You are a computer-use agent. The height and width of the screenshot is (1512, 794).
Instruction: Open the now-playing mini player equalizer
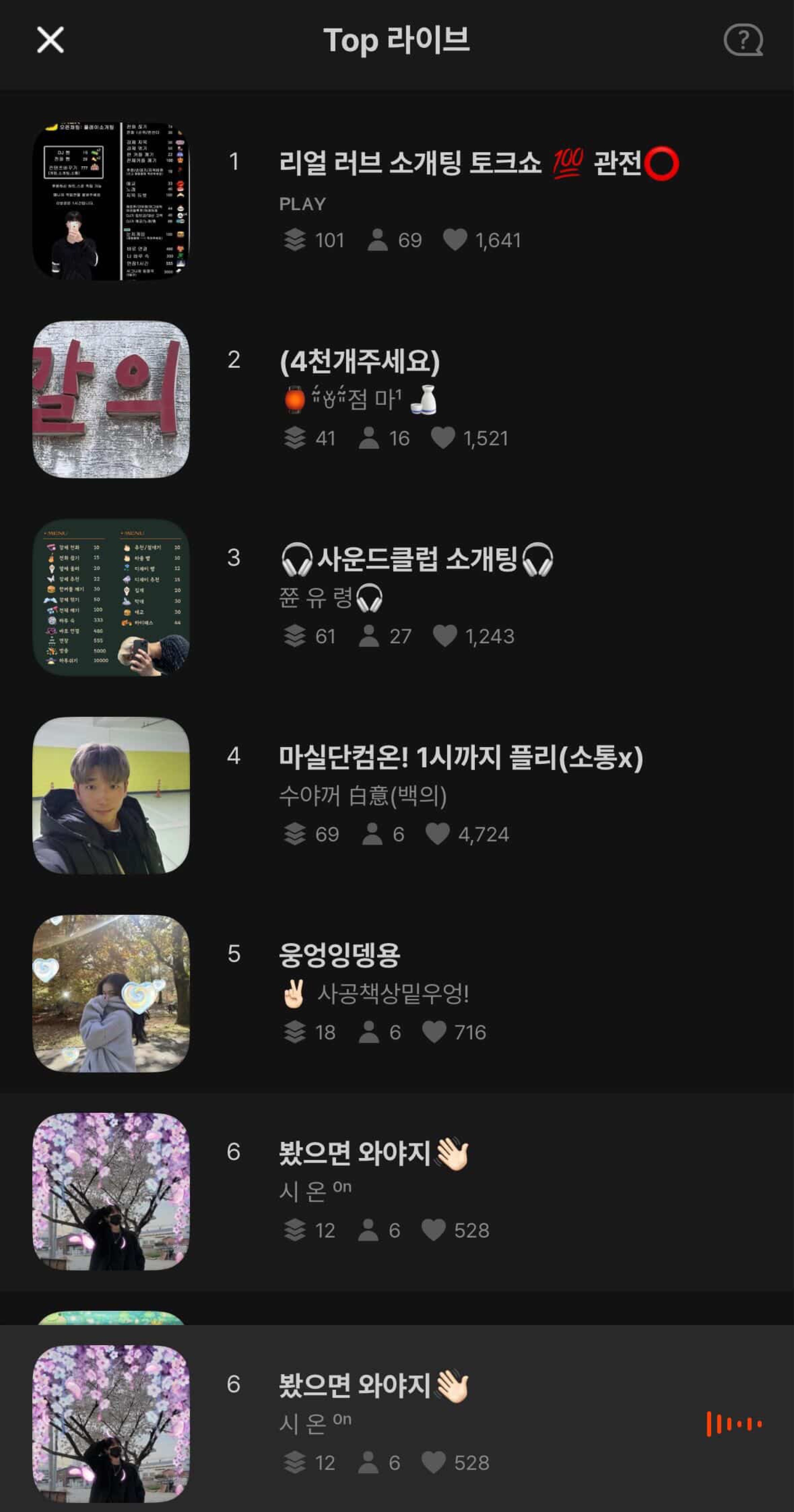pos(734,1424)
